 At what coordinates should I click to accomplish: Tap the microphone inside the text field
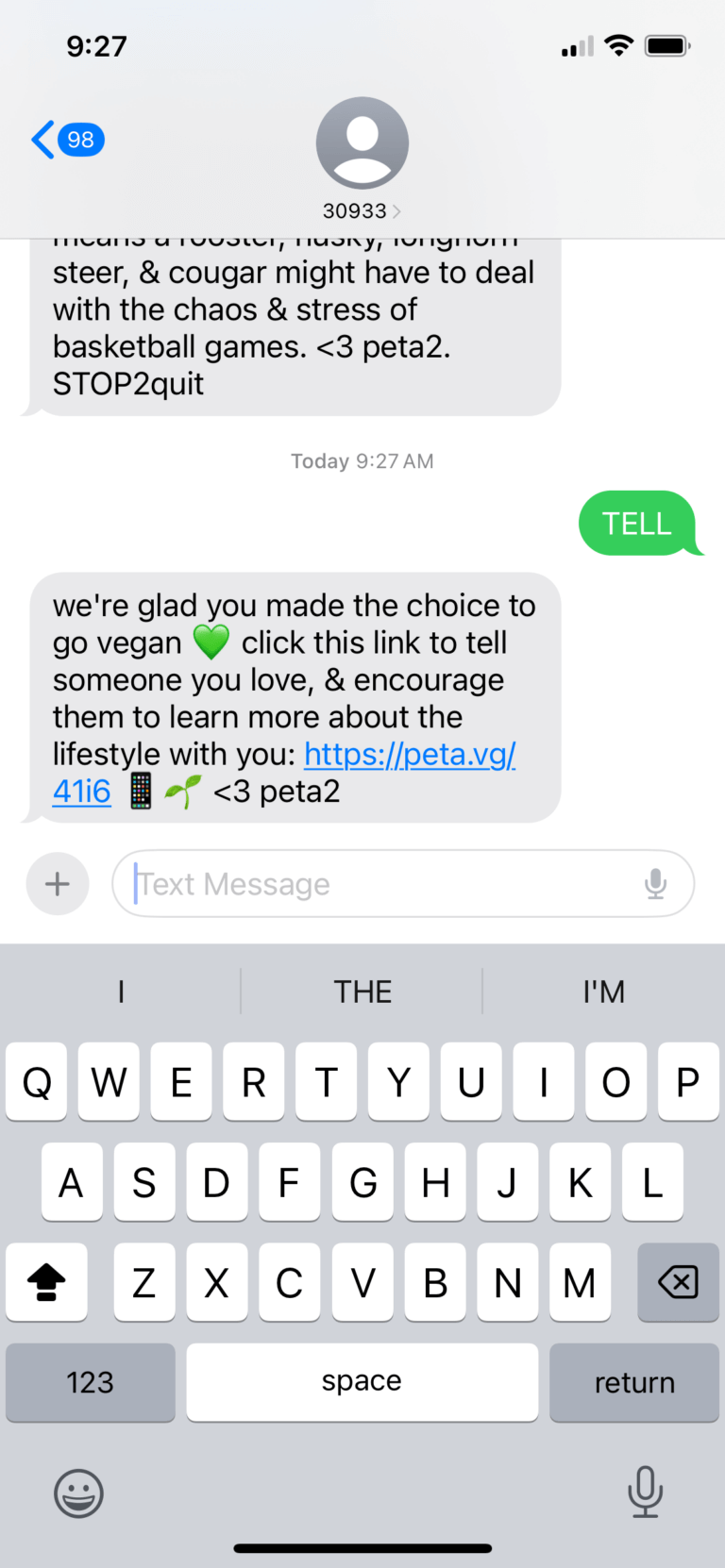655,883
